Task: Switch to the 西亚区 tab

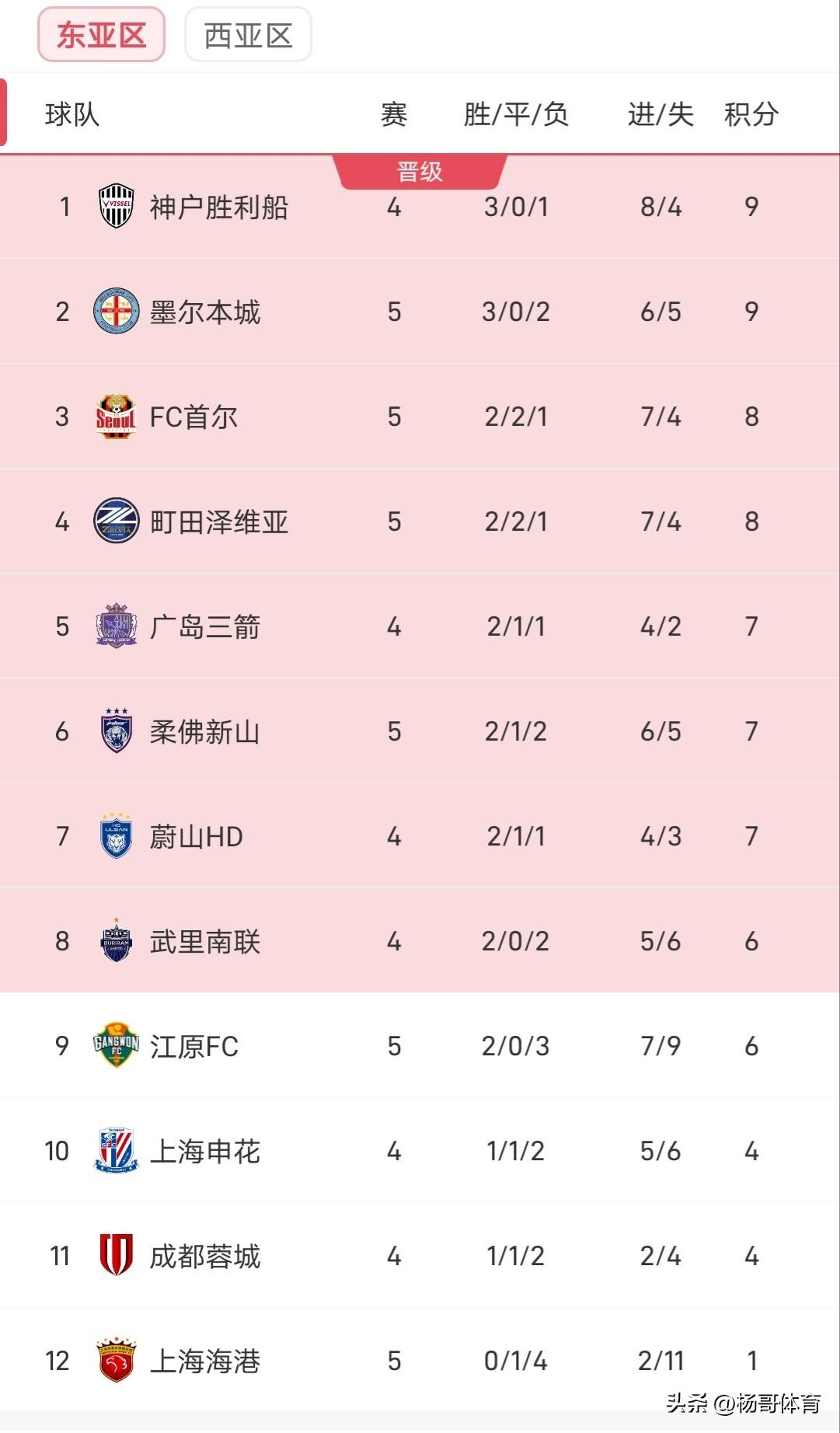Action: pos(248,35)
